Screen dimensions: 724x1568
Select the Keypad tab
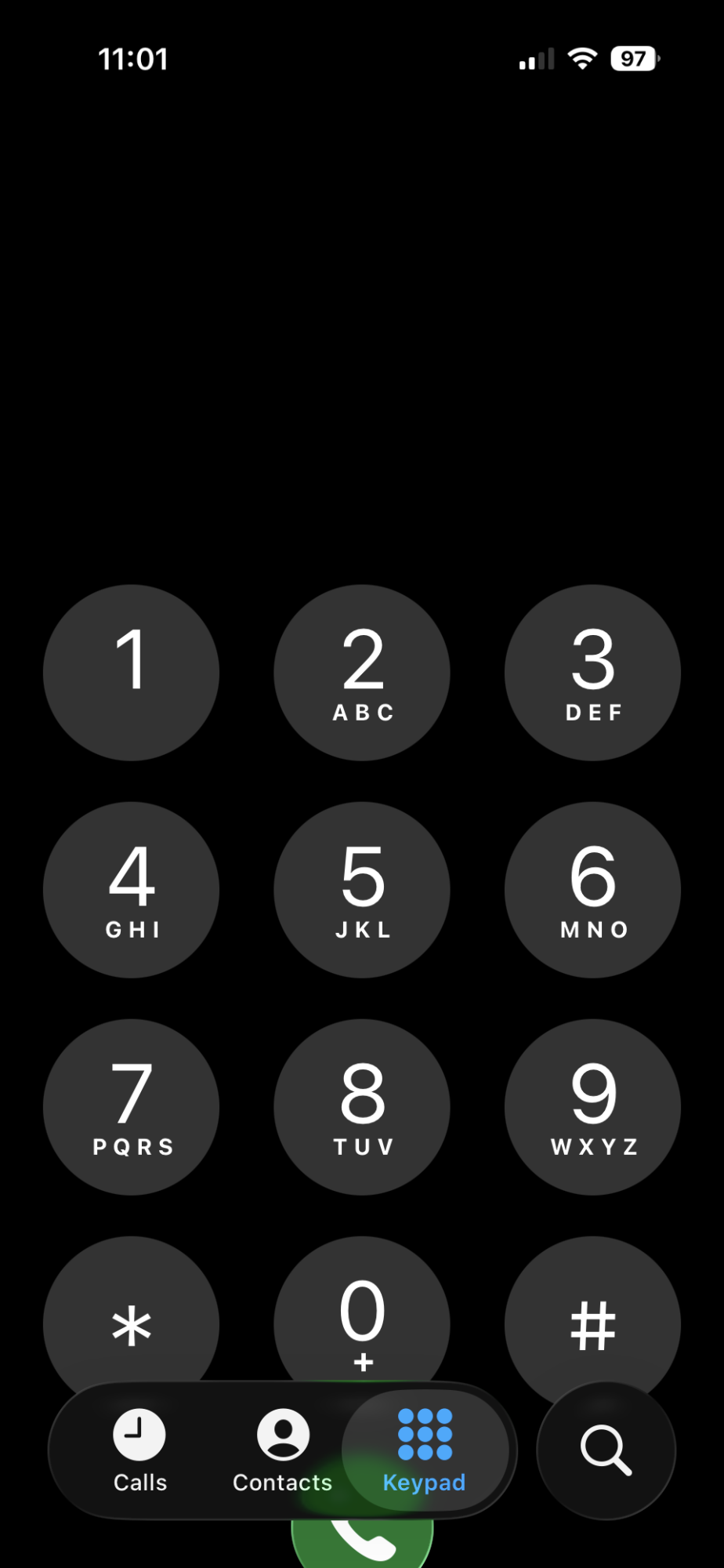click(425, 1450)
